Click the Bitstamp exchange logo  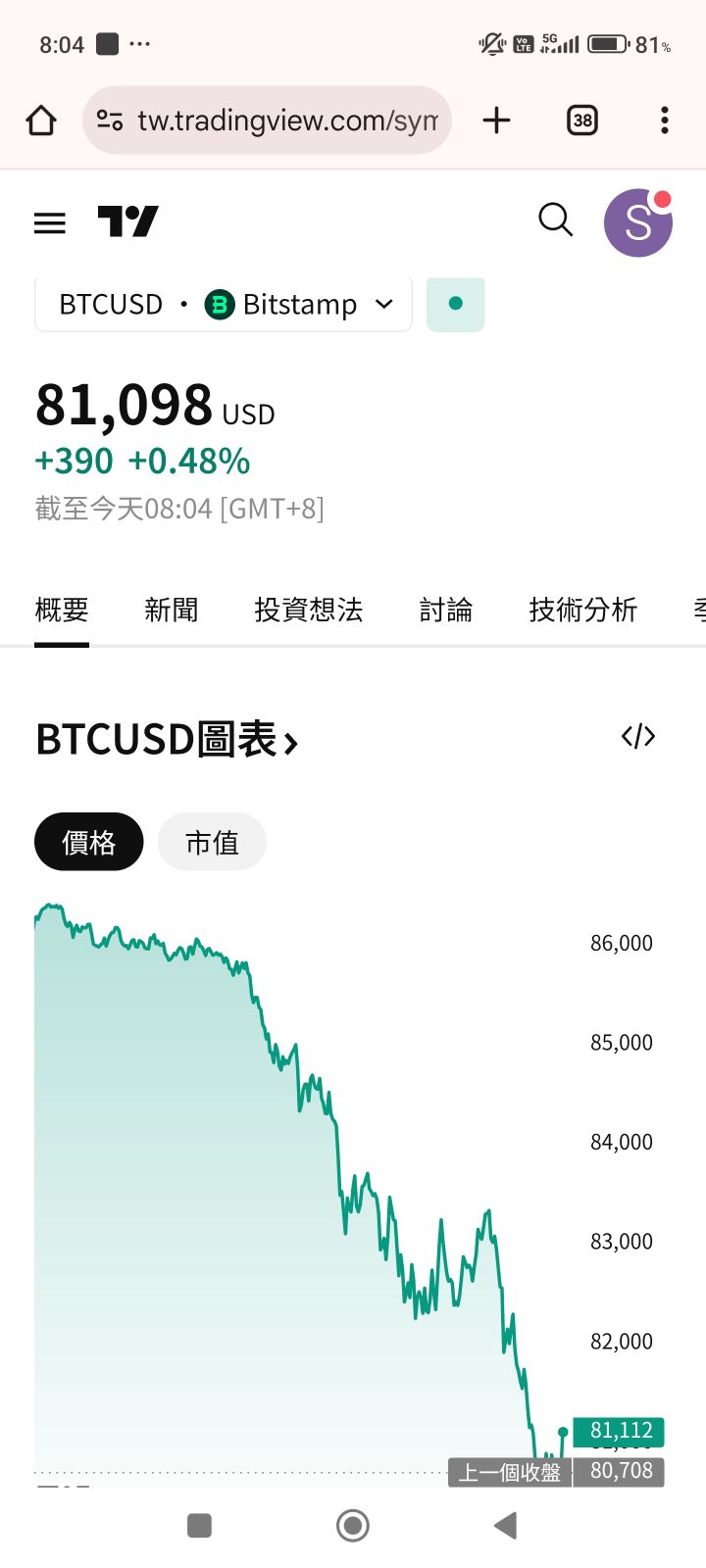(220, 304)
